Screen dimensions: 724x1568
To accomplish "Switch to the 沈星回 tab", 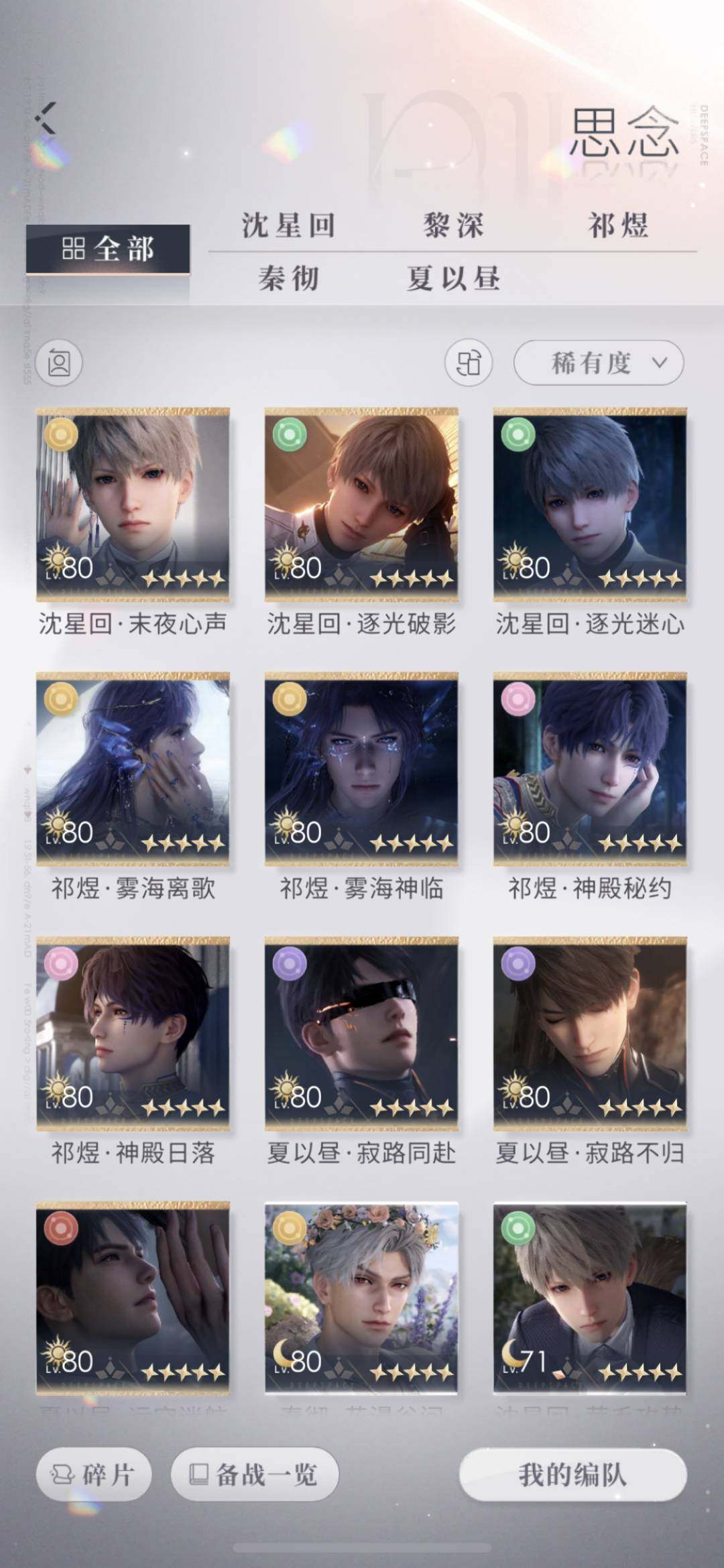I will click(x=288, y=225).
